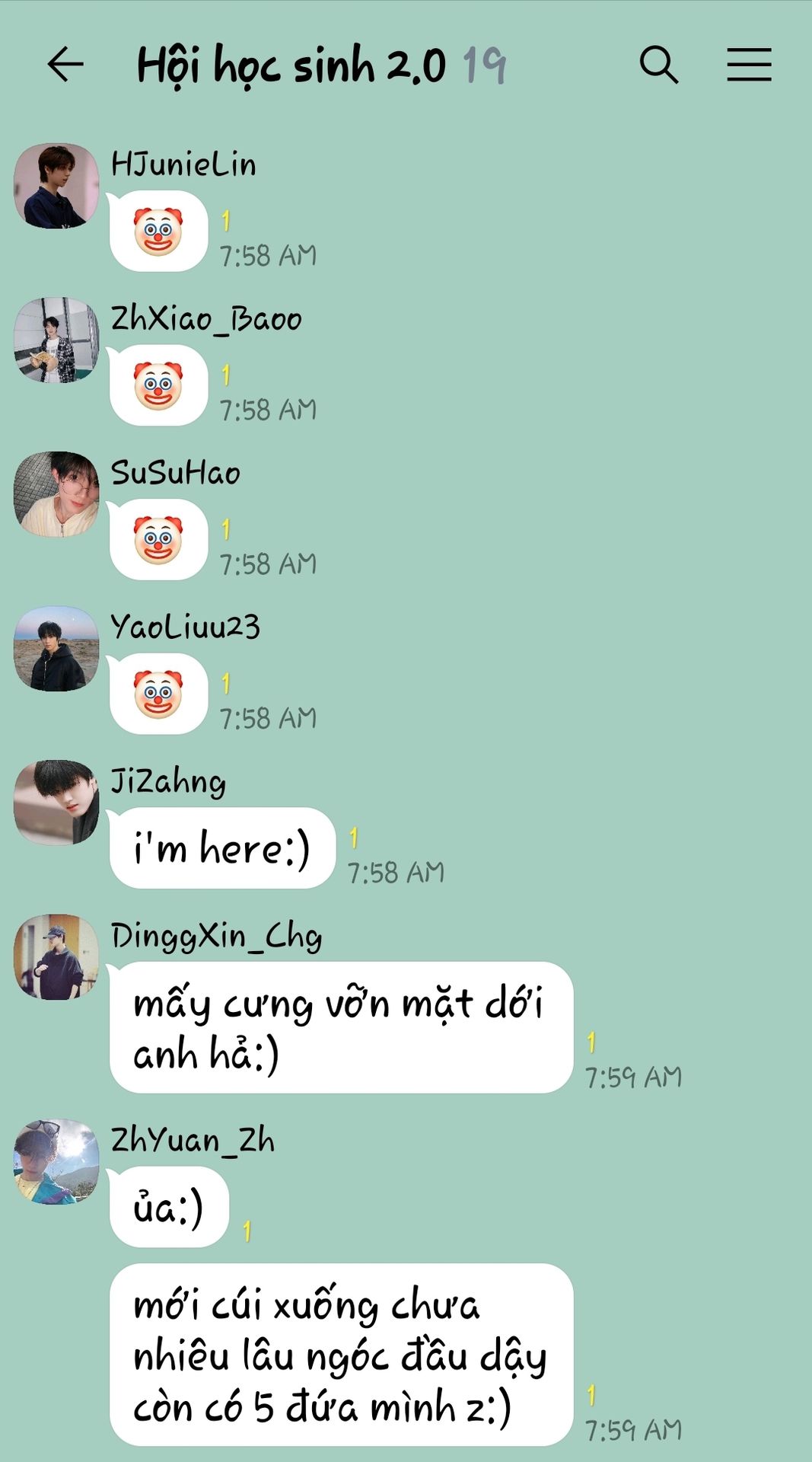812x1462 pixels.
Task: Tap ZhXiao_Baoo's avatar
Action: click(56, 340)
